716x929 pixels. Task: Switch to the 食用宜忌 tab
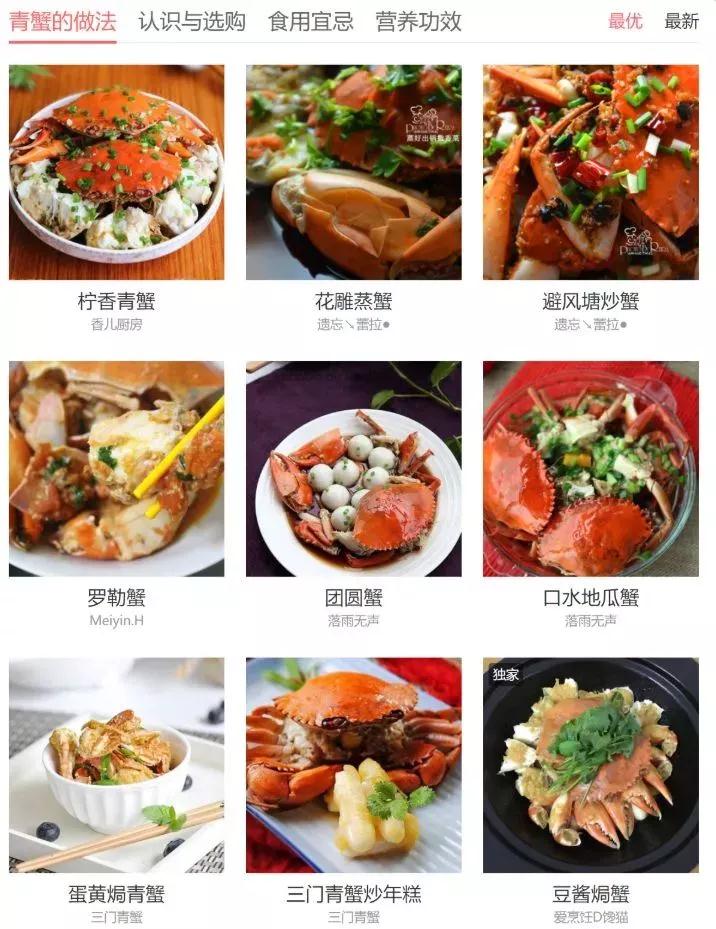click(310, 21)
